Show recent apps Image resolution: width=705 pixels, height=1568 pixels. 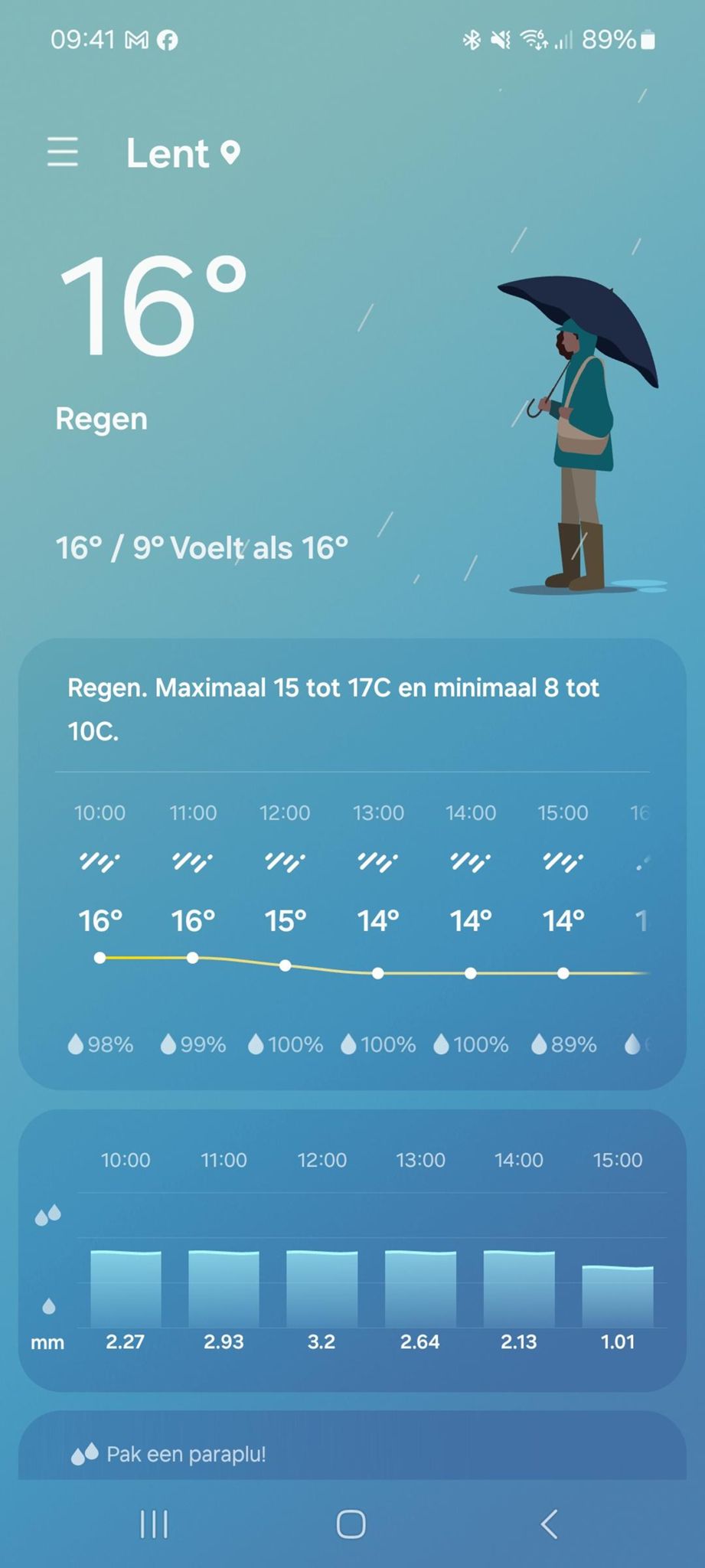point(154,1524)
